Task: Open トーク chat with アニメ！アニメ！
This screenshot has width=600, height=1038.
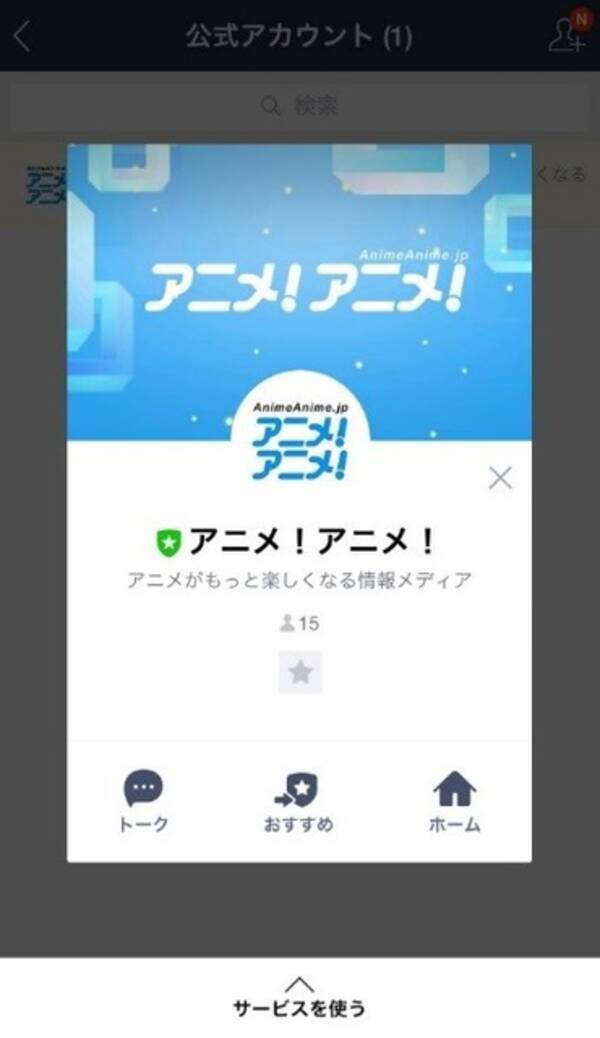Action: click(x=144, y=801)
